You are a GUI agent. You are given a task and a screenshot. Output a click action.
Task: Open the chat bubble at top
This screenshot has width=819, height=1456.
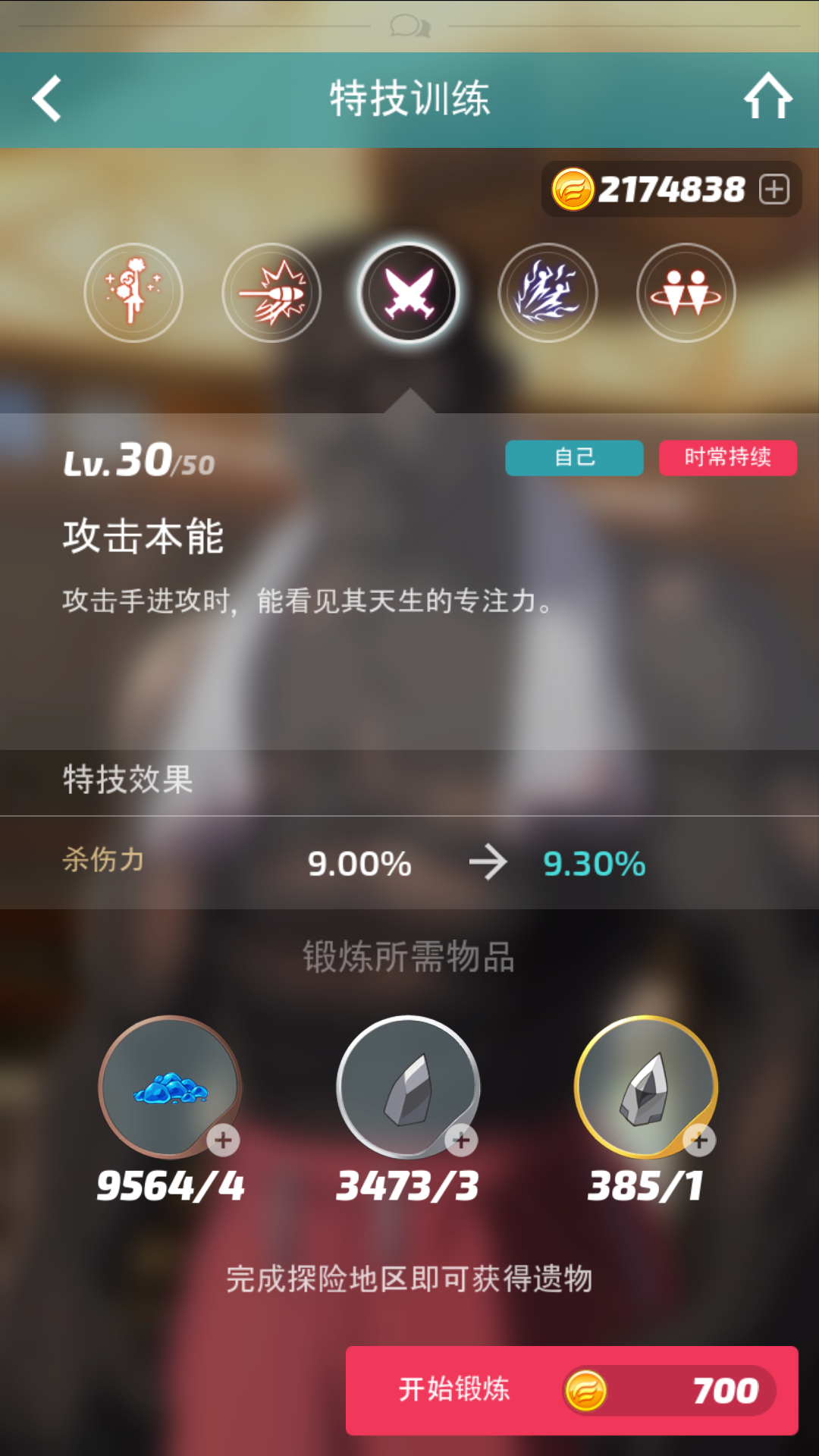pos(409,27)
